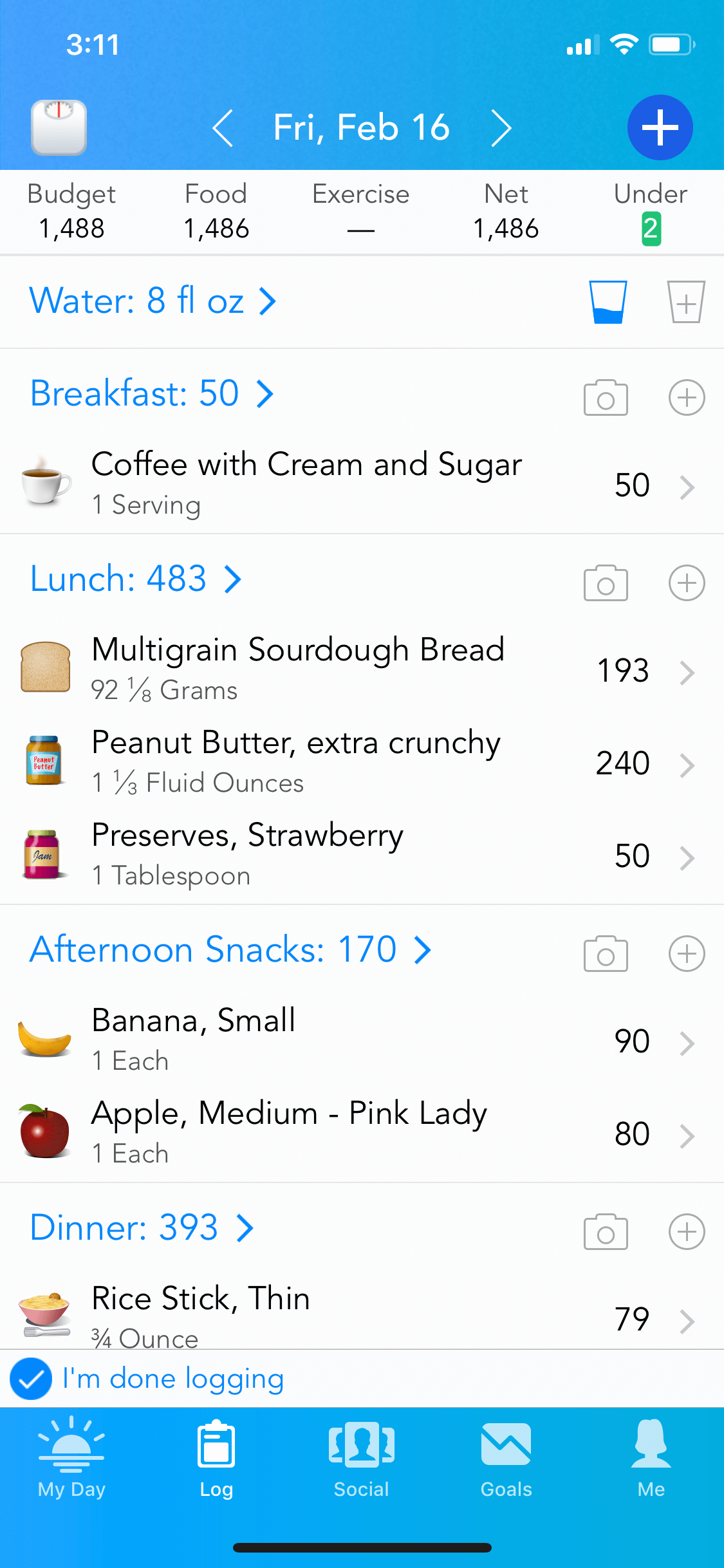
Task: Uncheck I'm done logging
Action: click(x=31, y=1379)
